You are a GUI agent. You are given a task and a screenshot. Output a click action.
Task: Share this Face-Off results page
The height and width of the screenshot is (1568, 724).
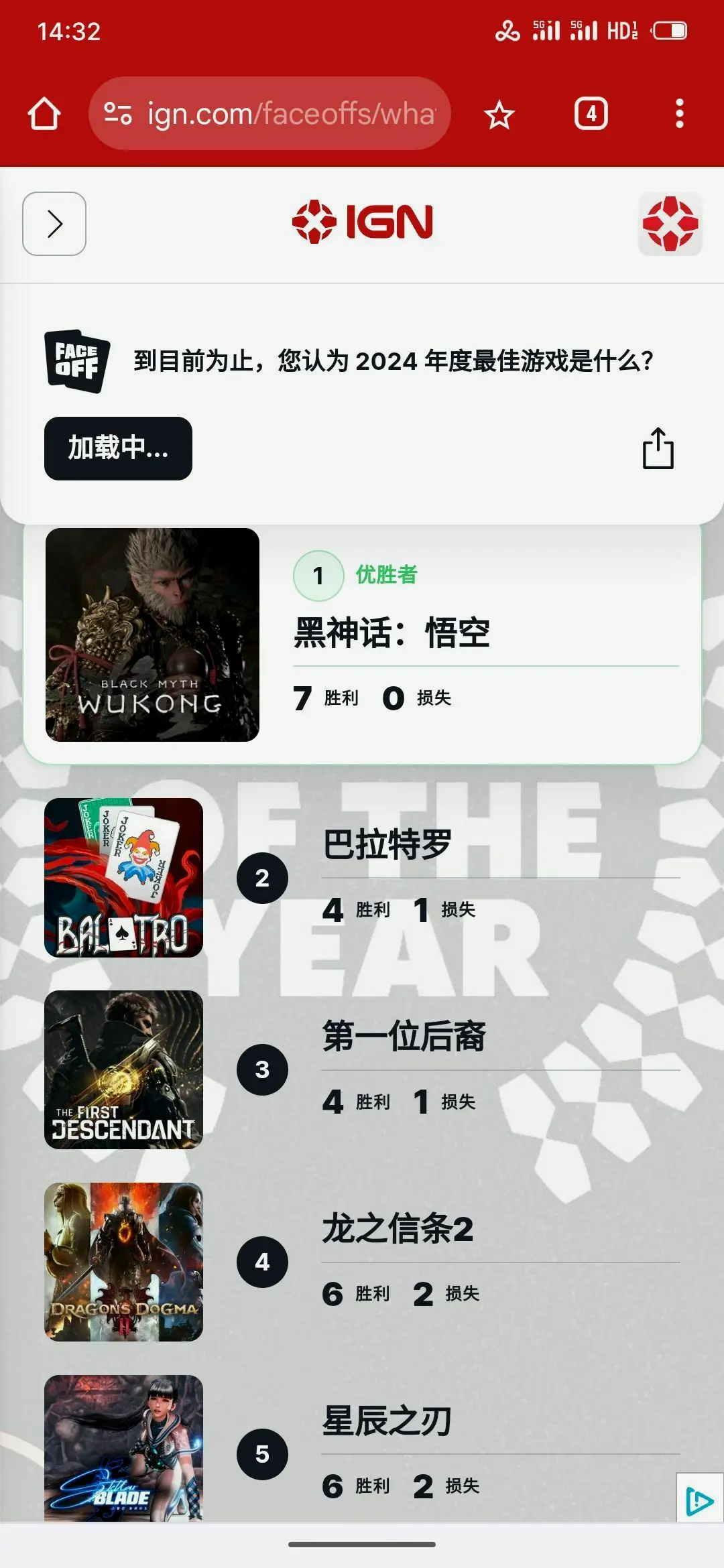pos(658,448)
